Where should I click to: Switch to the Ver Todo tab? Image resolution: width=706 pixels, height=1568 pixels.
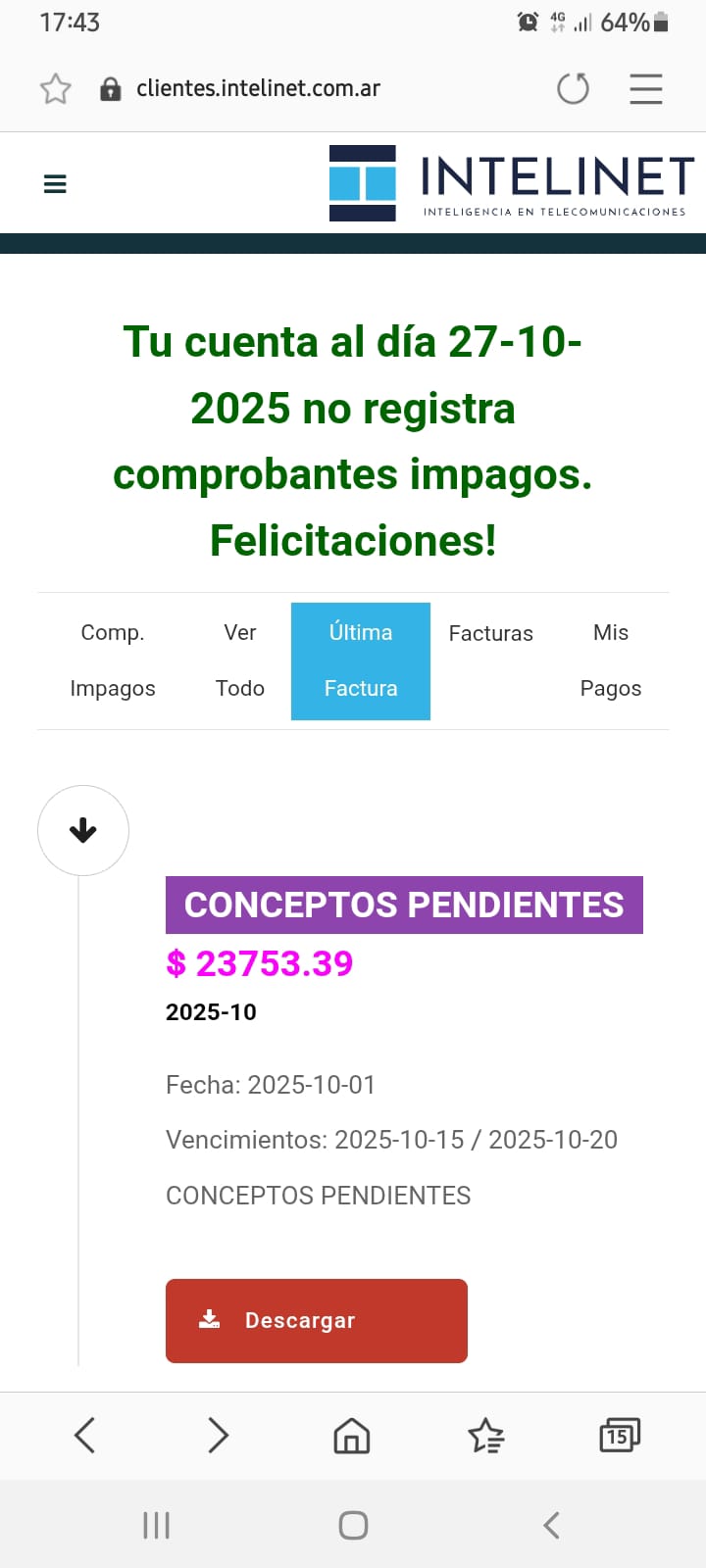[x=240, y=661]
